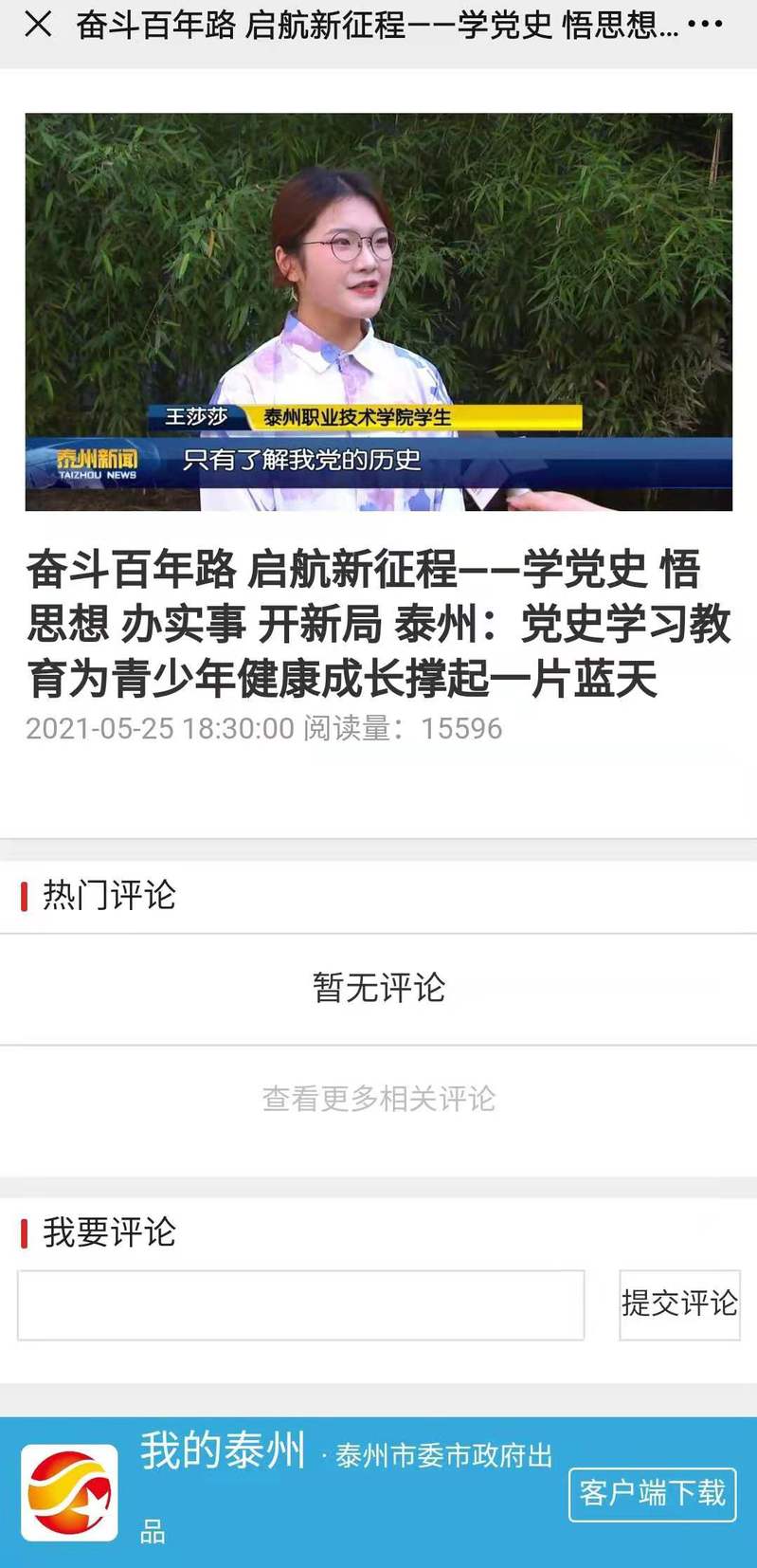Tap the comment input box
Screen dimensions: 757x1568
[x=300, y=1305]
